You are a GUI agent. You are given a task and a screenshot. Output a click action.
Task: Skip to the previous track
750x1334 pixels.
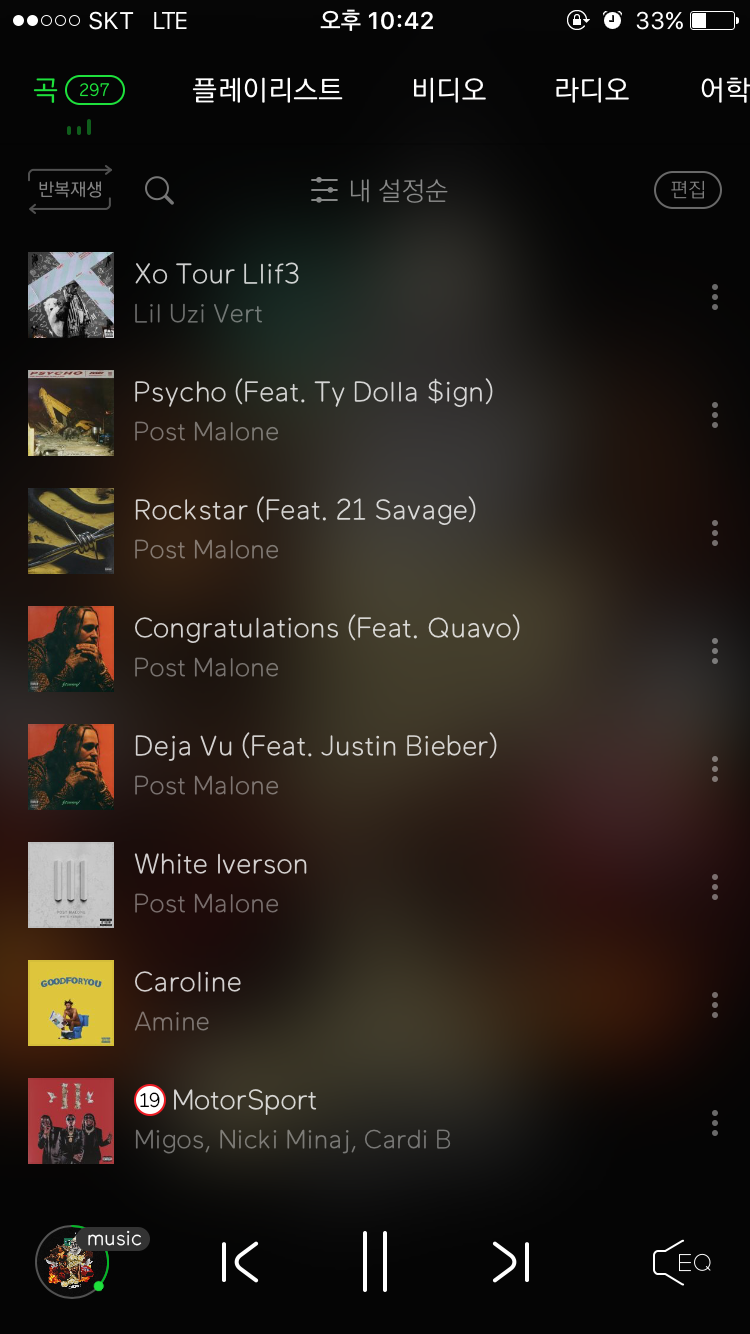[x=240, y=1262]
